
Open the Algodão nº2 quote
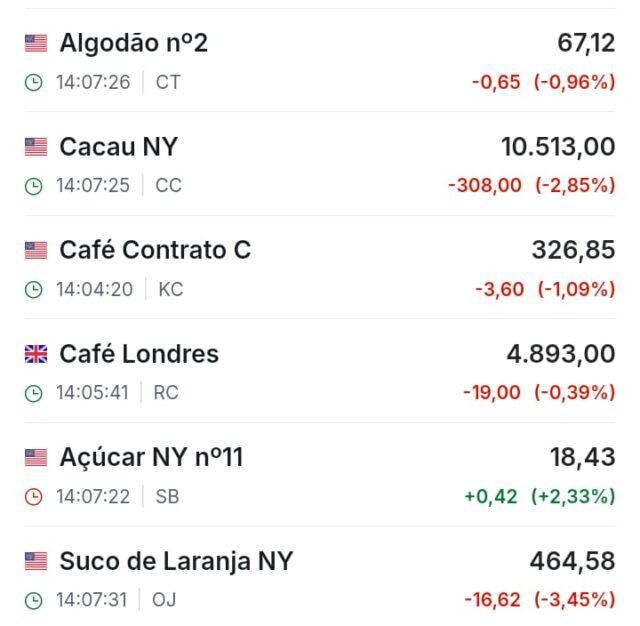point(320,60)
